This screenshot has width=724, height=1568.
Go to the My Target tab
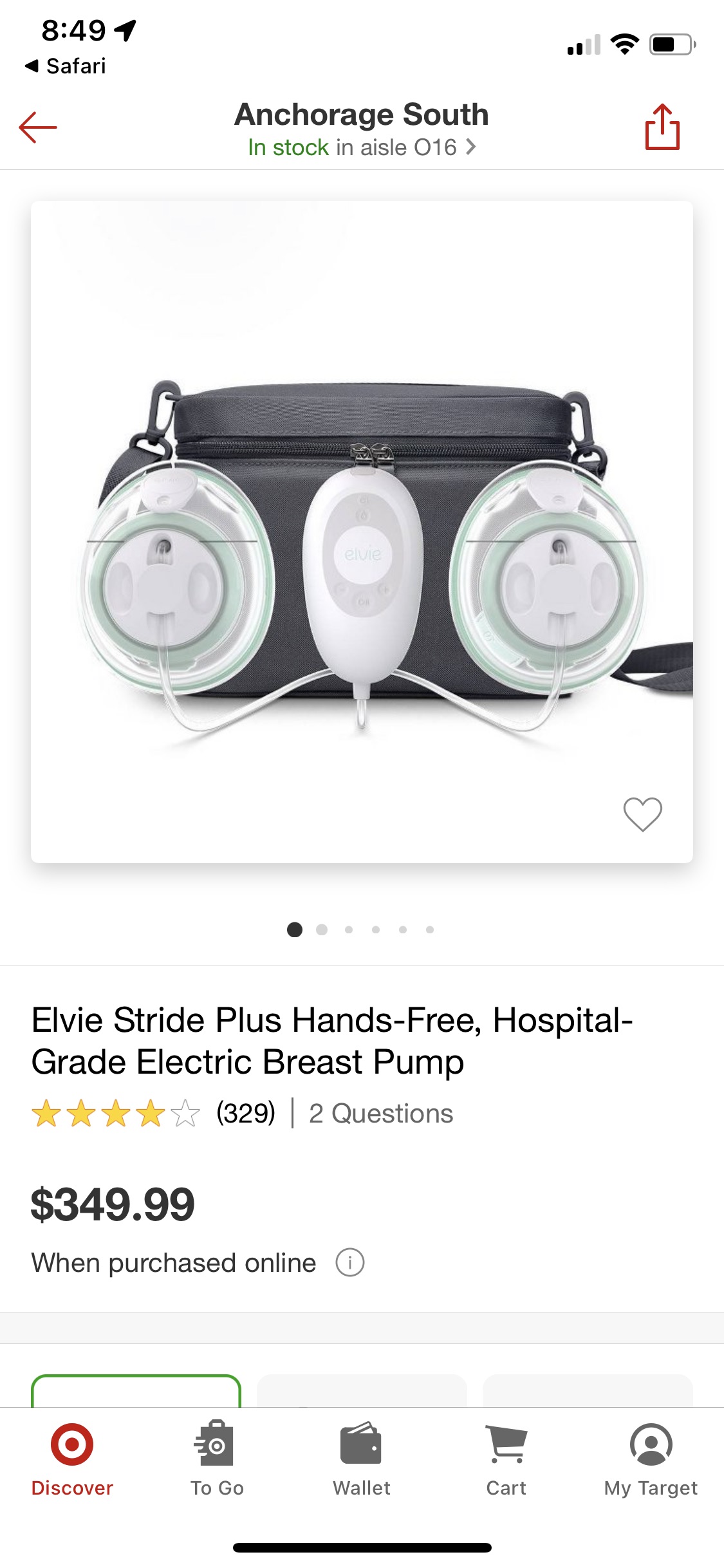click(x=651, y=1460)
